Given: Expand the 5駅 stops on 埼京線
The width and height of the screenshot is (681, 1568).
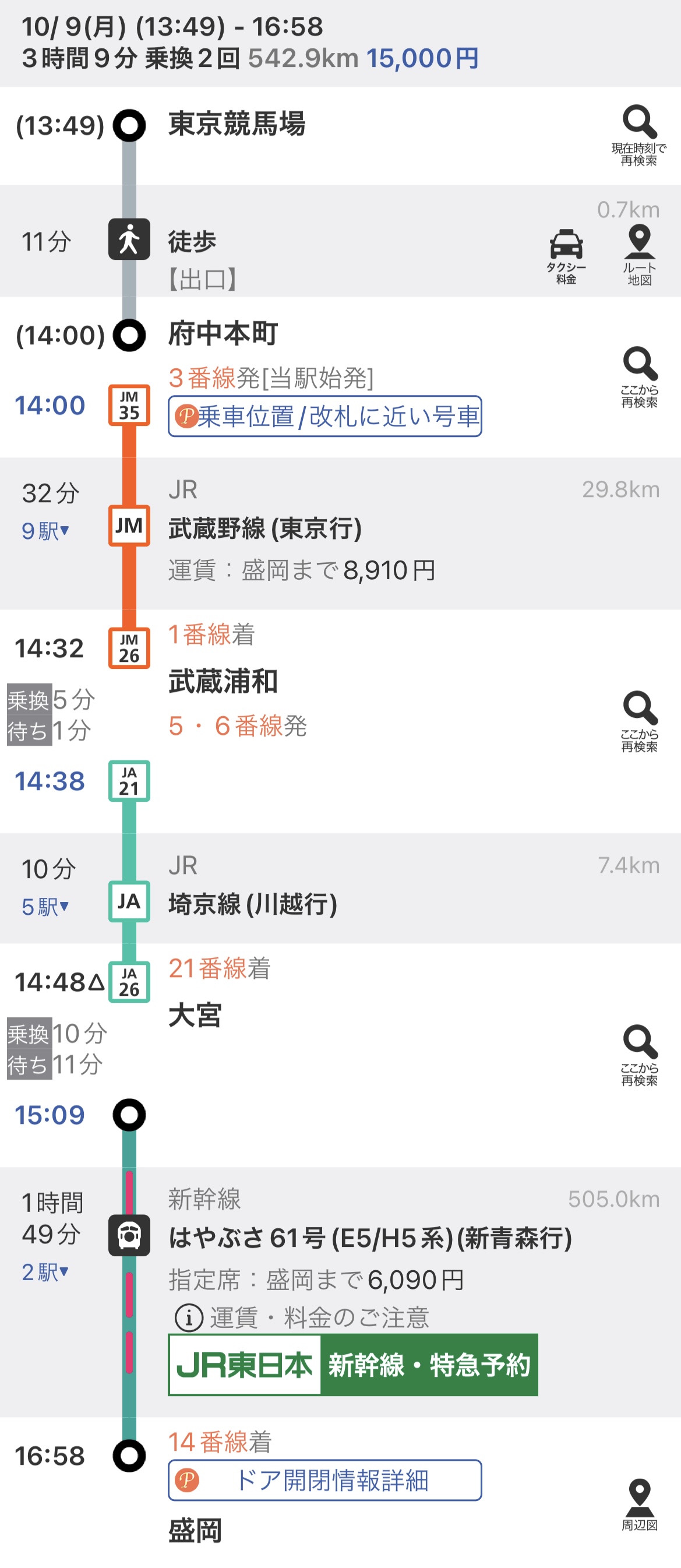Looking at the screenshot, I should point(45,907).
